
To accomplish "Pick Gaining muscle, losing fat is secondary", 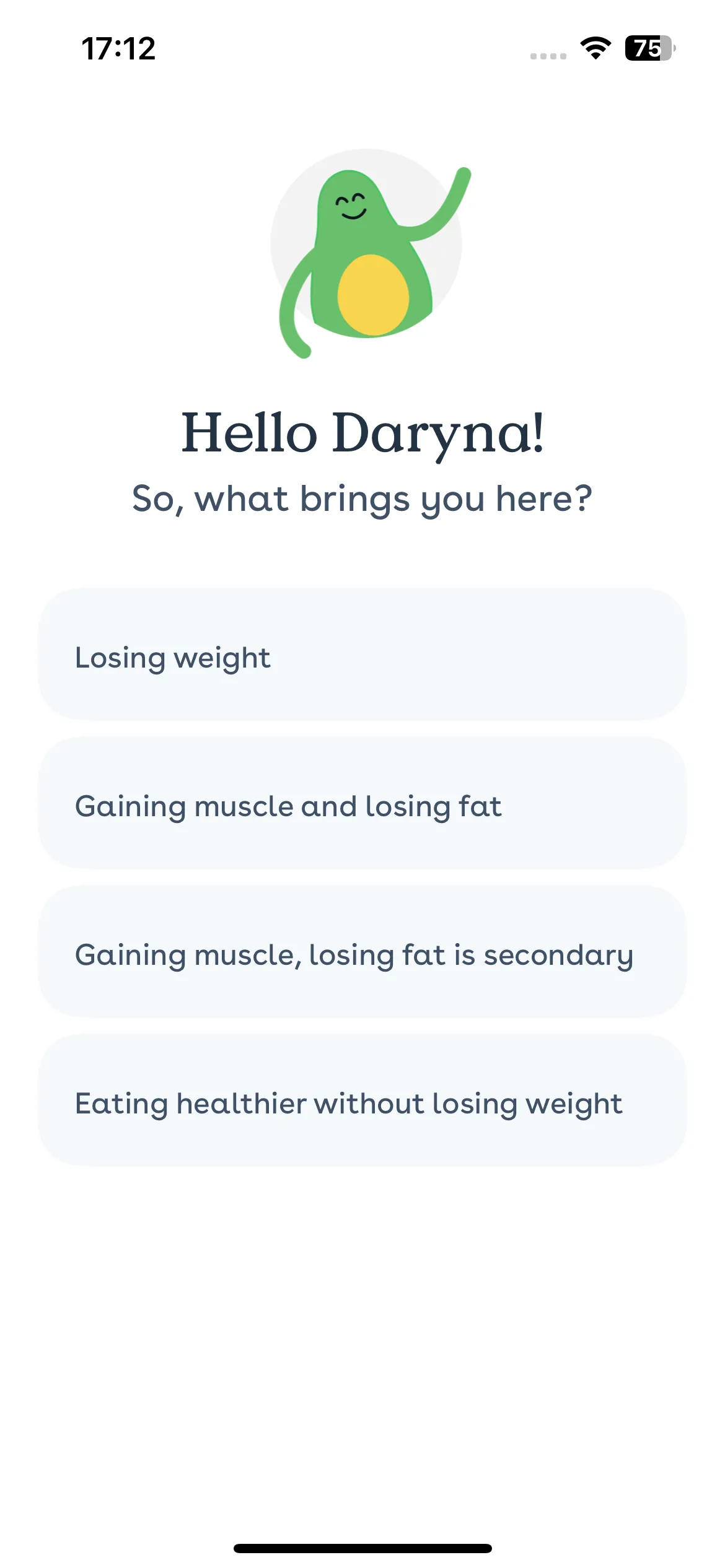I will pyautogui.click(x=362, y=952).
